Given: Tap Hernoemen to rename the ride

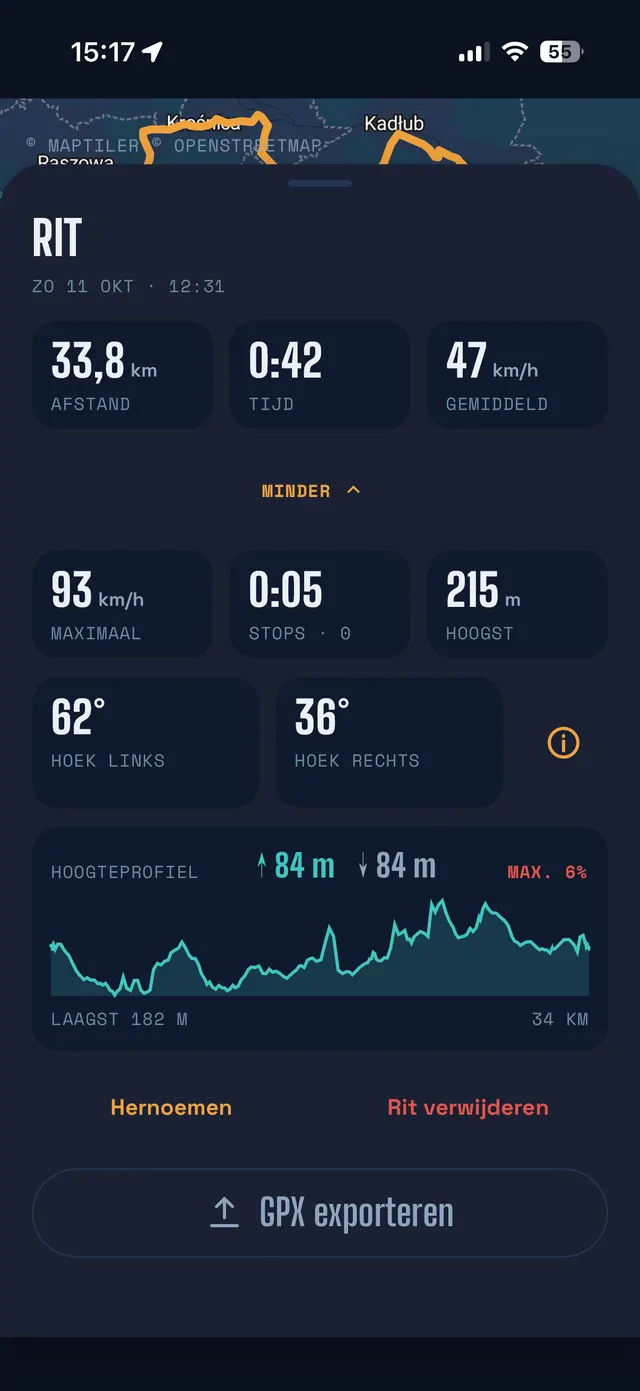Looking at the screenshot, I should coord(171,1107).
